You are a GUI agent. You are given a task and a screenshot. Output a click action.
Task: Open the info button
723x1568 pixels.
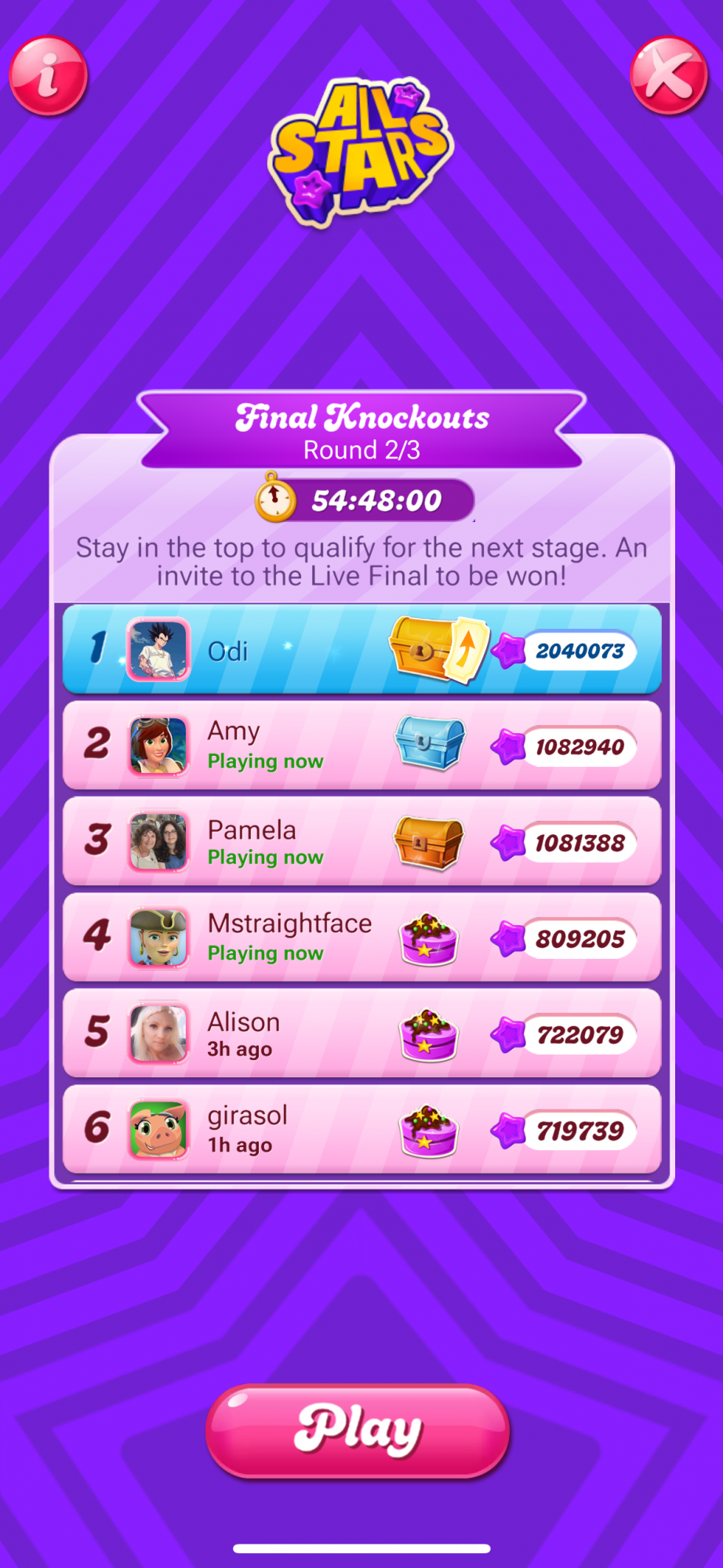click(48, 76)
